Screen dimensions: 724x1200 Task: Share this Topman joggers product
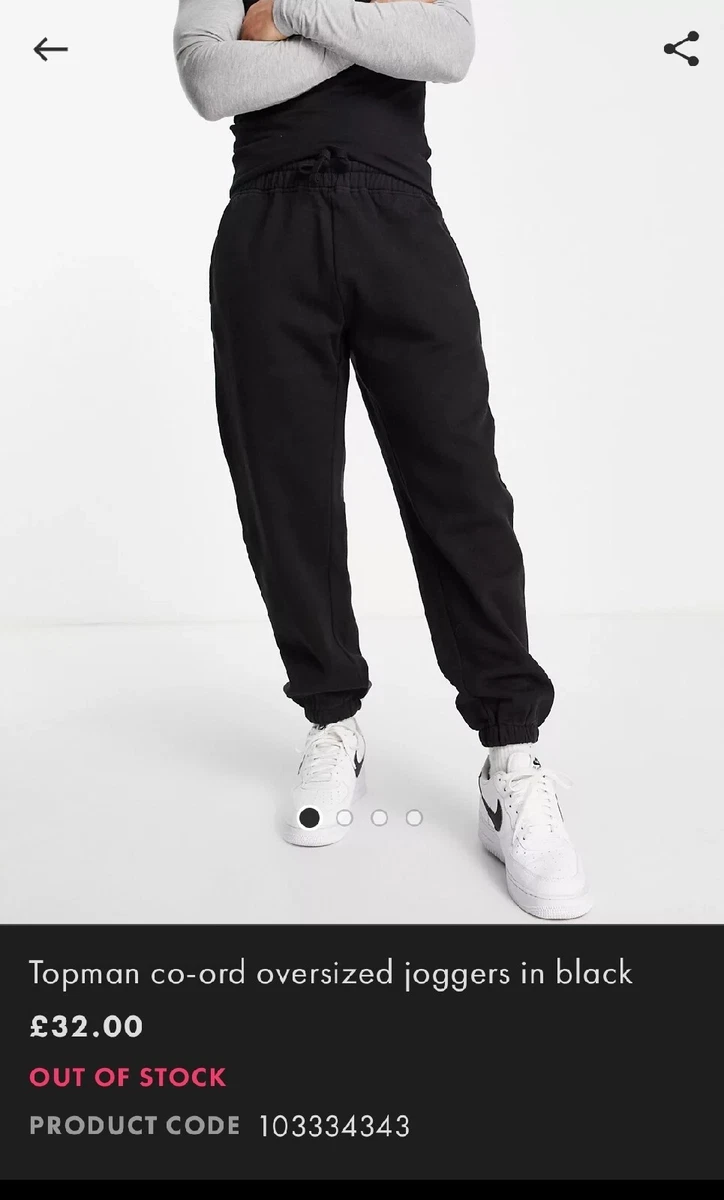tap(681, 49)
